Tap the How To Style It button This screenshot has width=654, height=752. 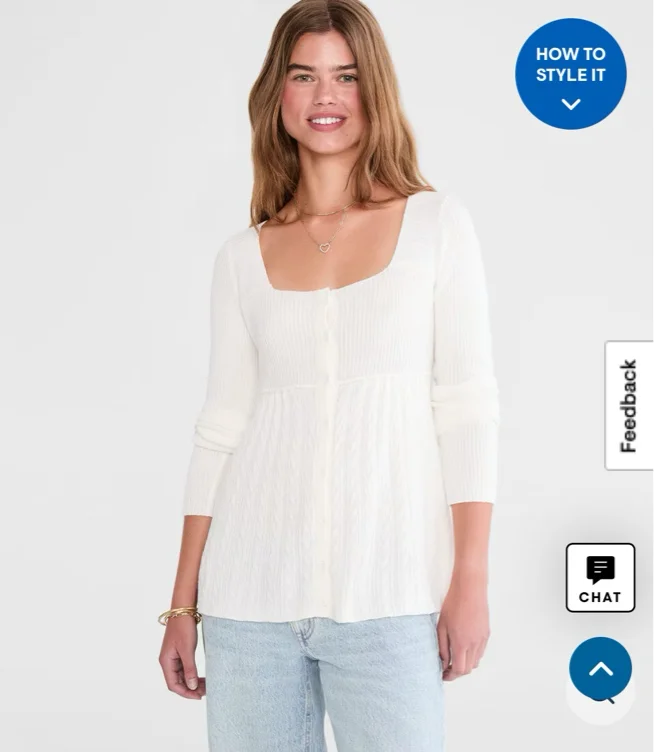(571, 74)
